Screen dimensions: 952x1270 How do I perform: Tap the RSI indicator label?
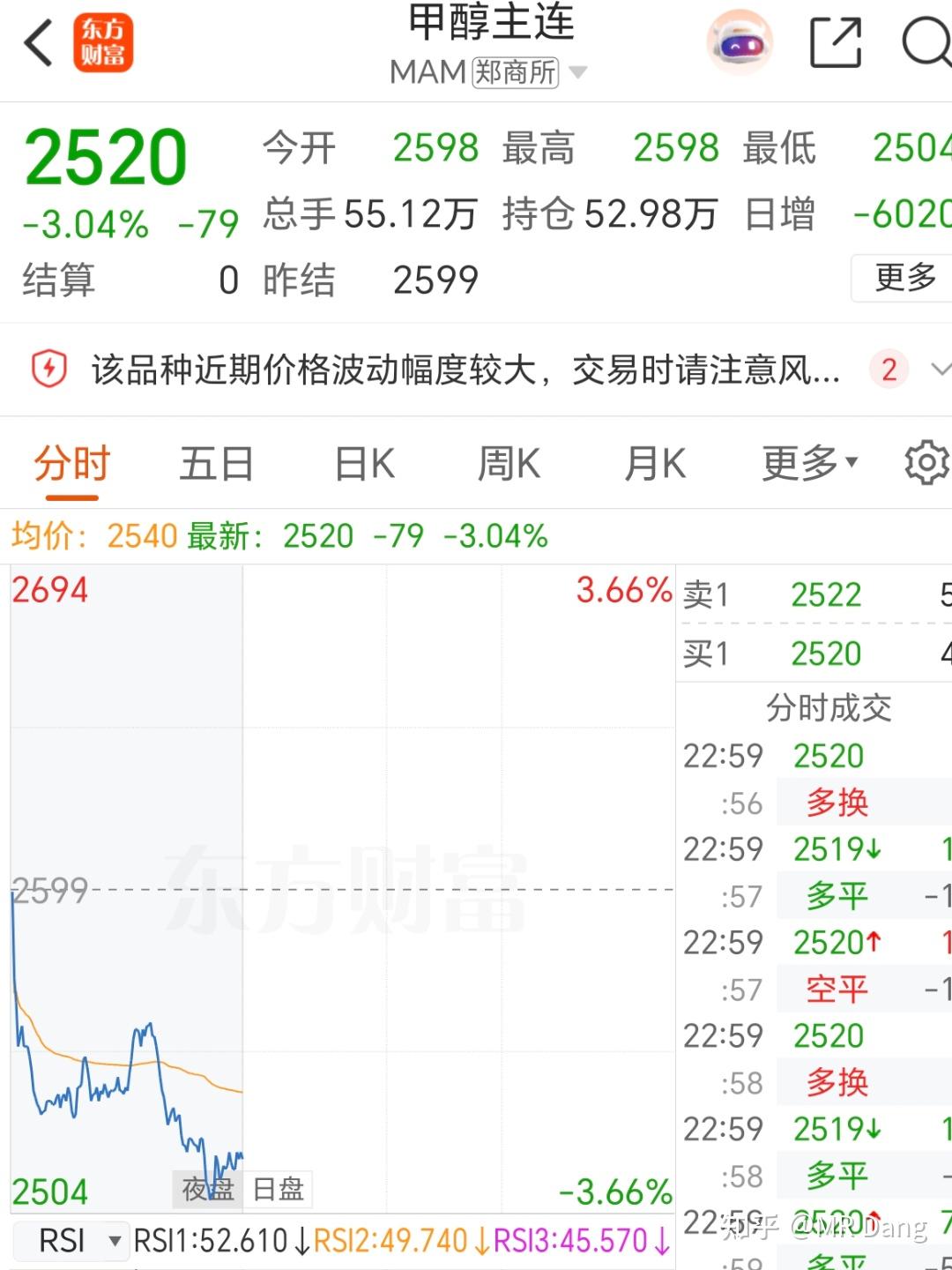point(60,1239)
